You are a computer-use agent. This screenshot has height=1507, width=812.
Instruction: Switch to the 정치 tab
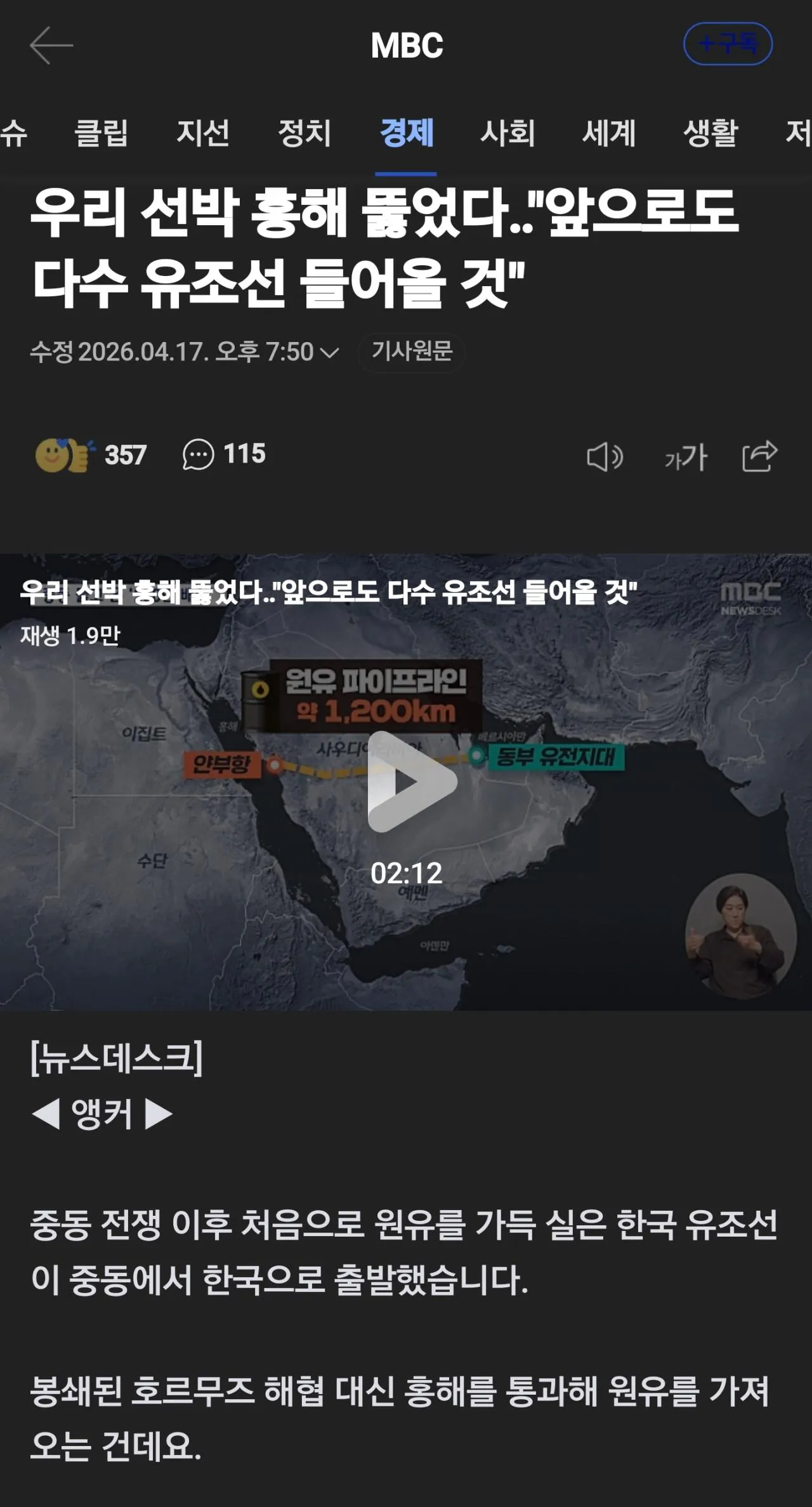click(x=304, y=133)
